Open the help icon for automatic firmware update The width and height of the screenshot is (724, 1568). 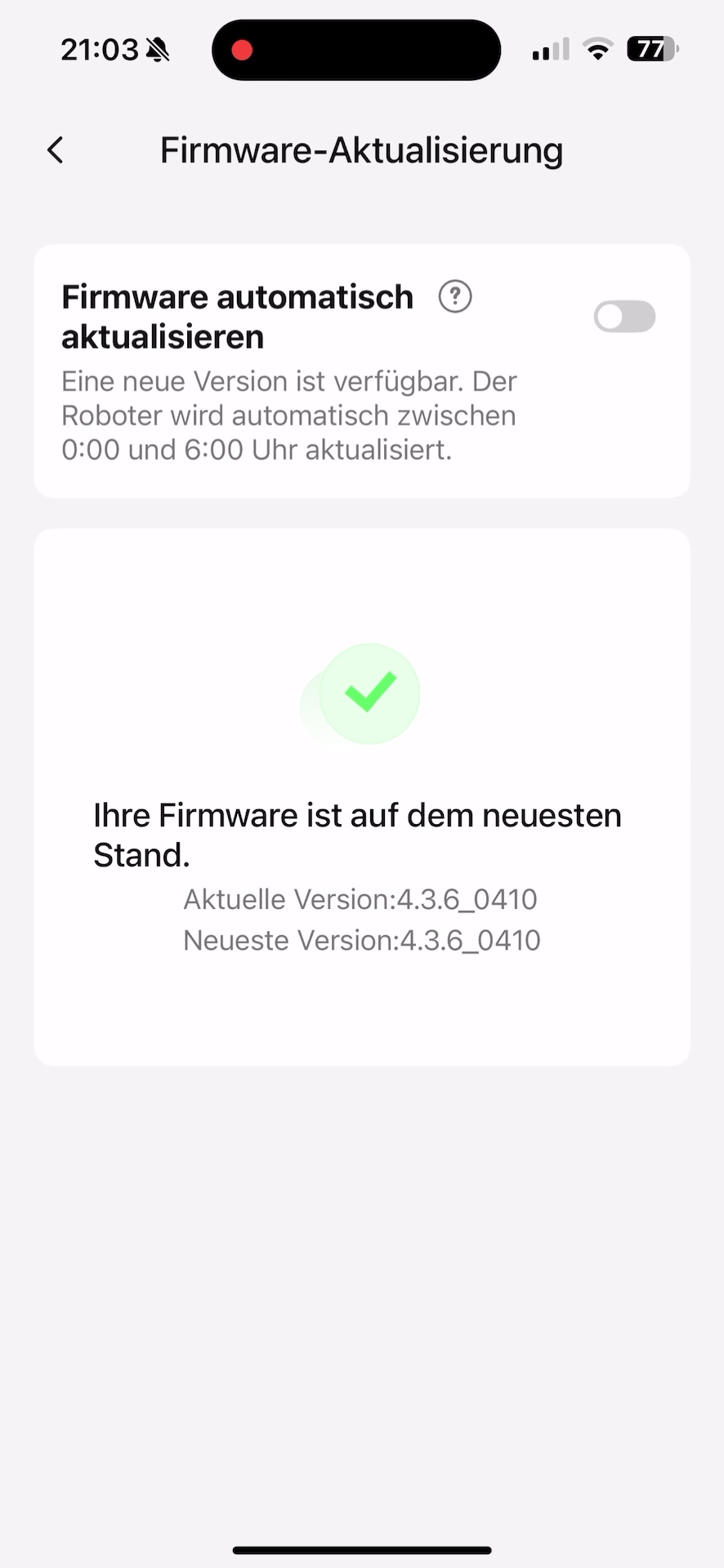point(455,296)
